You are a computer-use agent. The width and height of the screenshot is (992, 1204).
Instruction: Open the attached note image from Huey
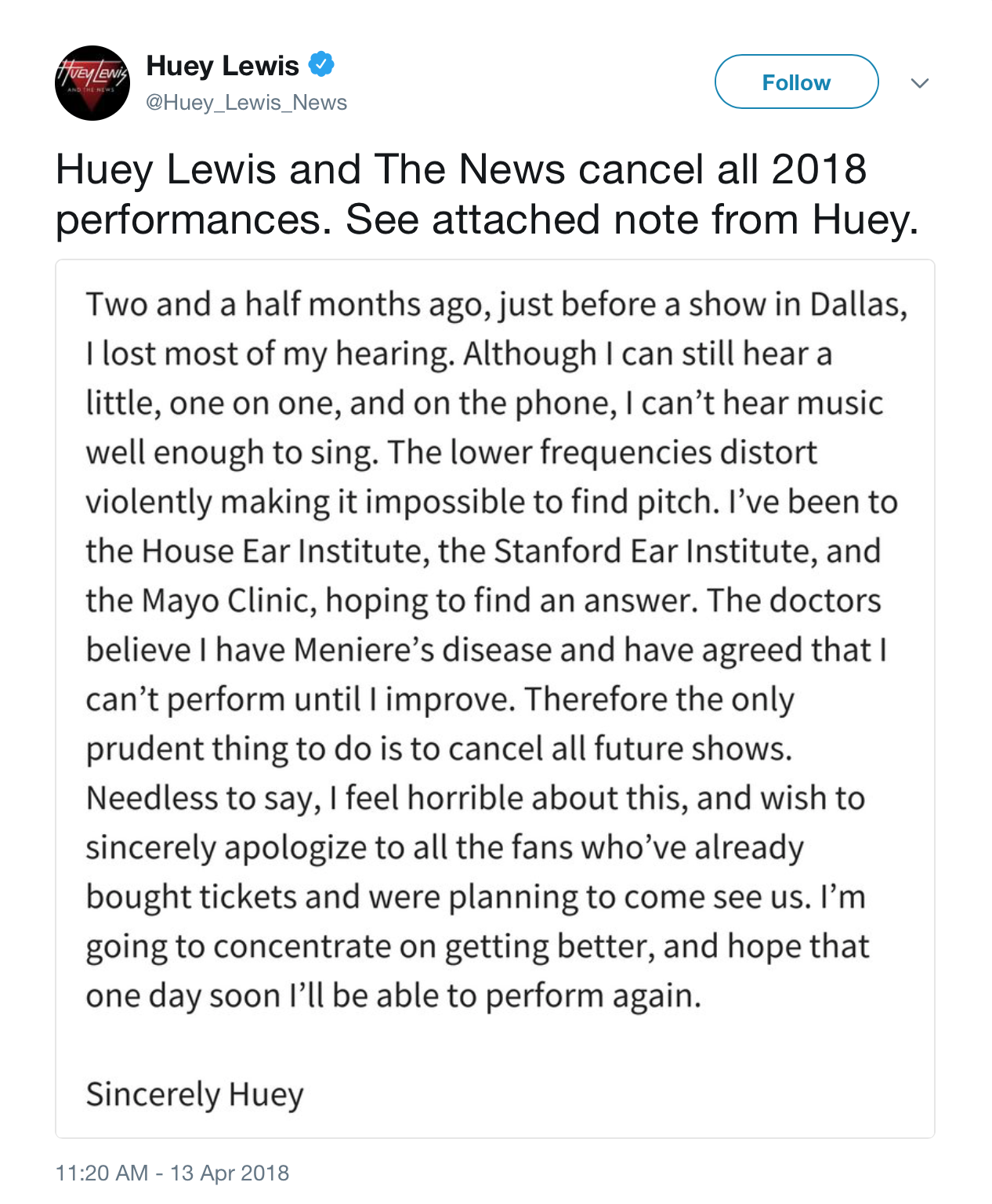click(494, 698)
